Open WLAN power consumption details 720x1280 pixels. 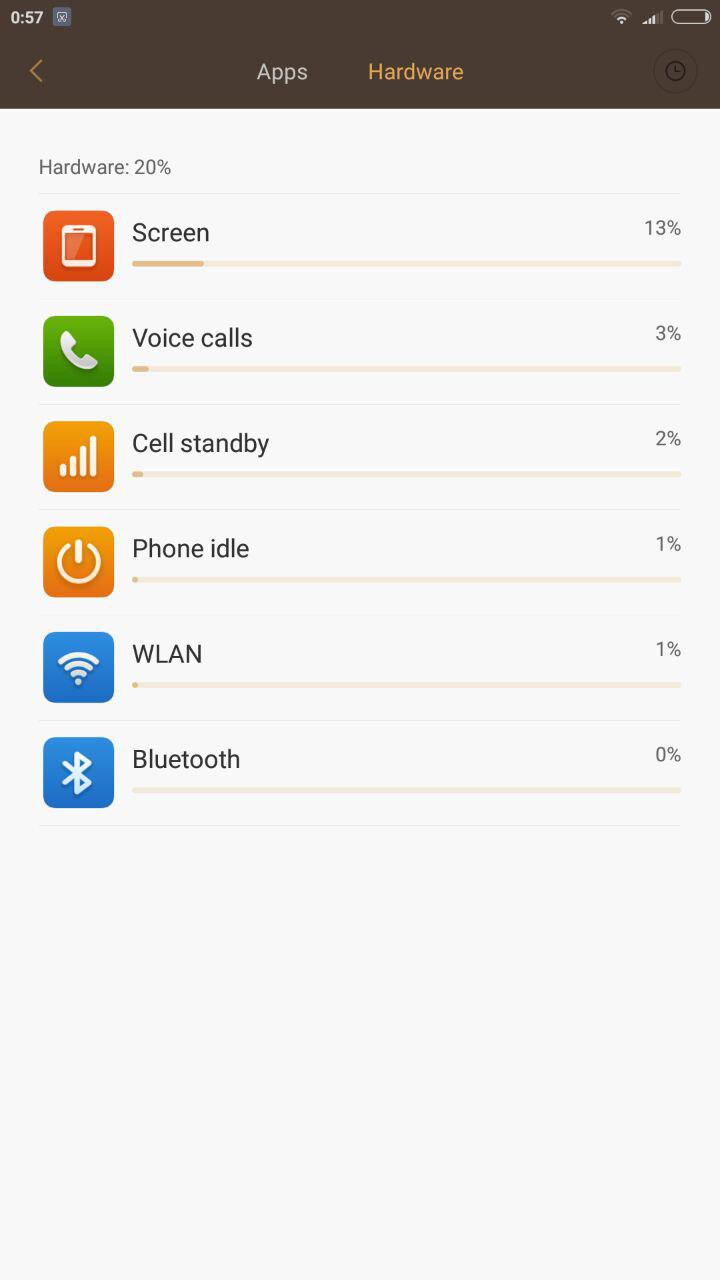360,668
